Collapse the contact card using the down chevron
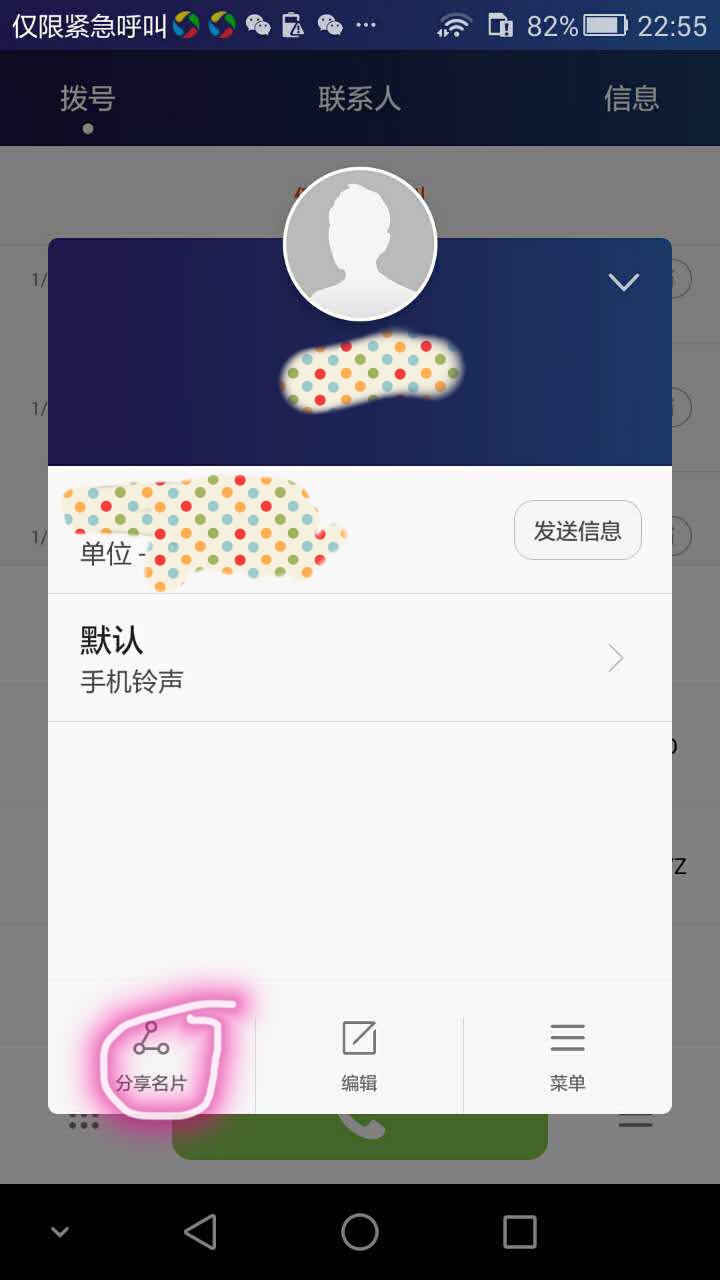This screenshot has width=720, height=1280. (624, 281)
